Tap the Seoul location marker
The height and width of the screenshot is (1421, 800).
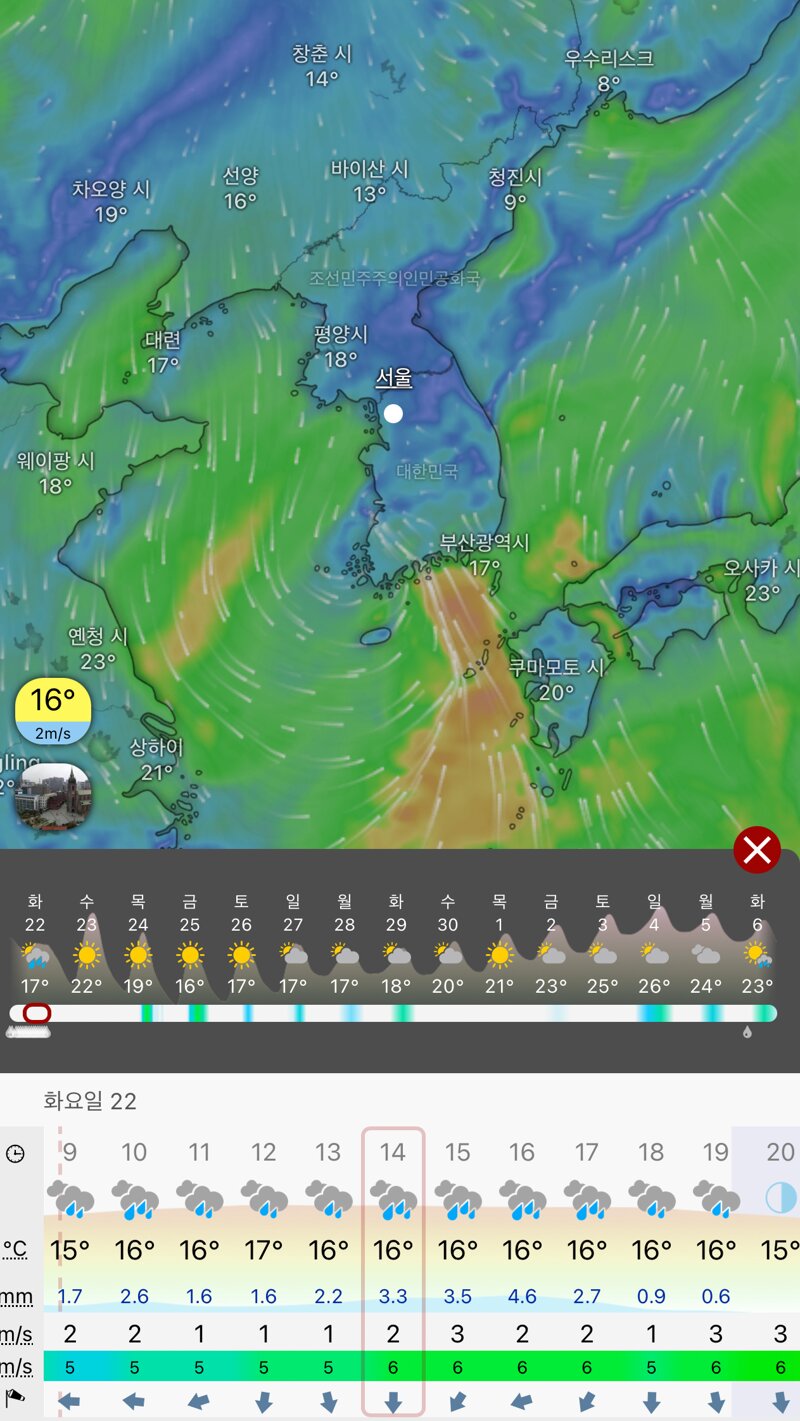pyautogui.click(x=393, y=413)
